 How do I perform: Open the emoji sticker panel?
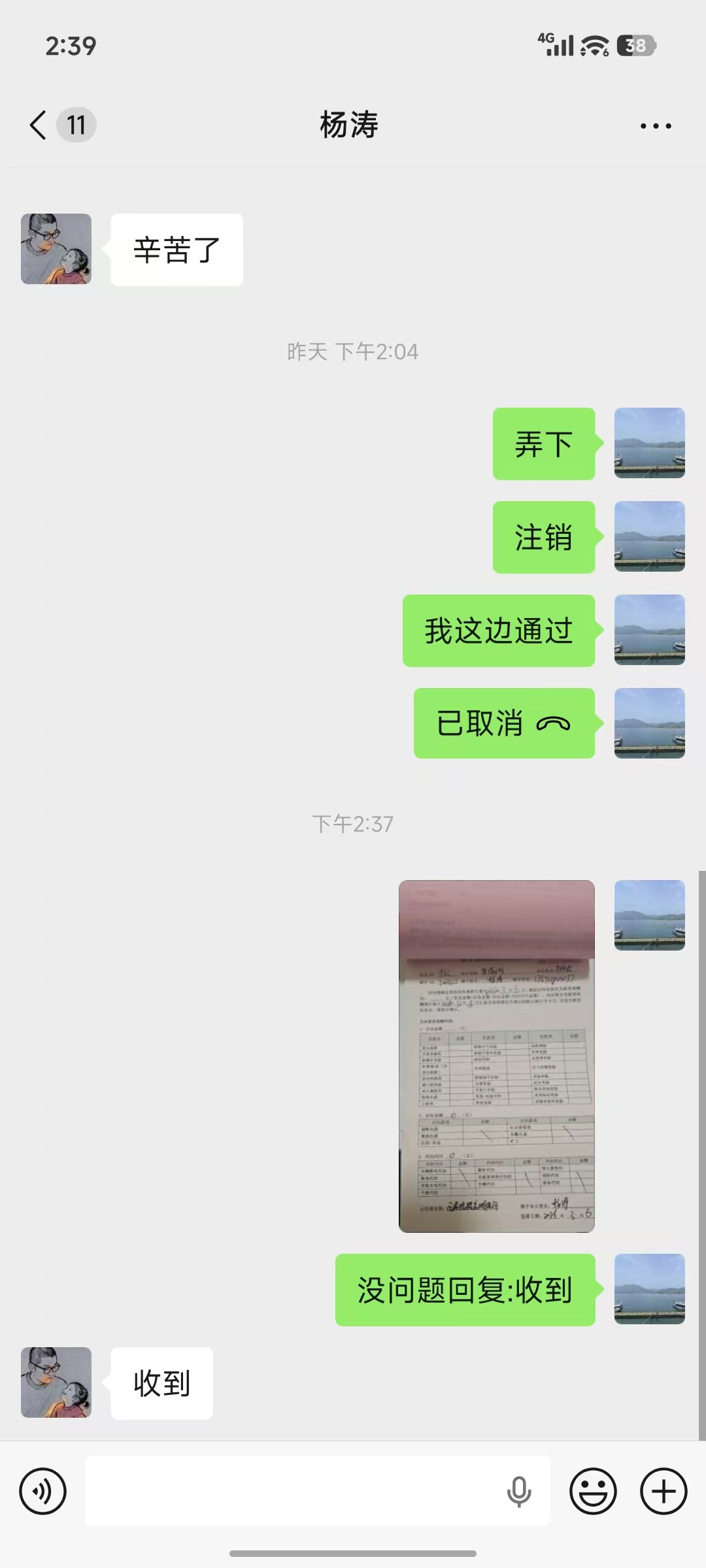[593, 1492]
